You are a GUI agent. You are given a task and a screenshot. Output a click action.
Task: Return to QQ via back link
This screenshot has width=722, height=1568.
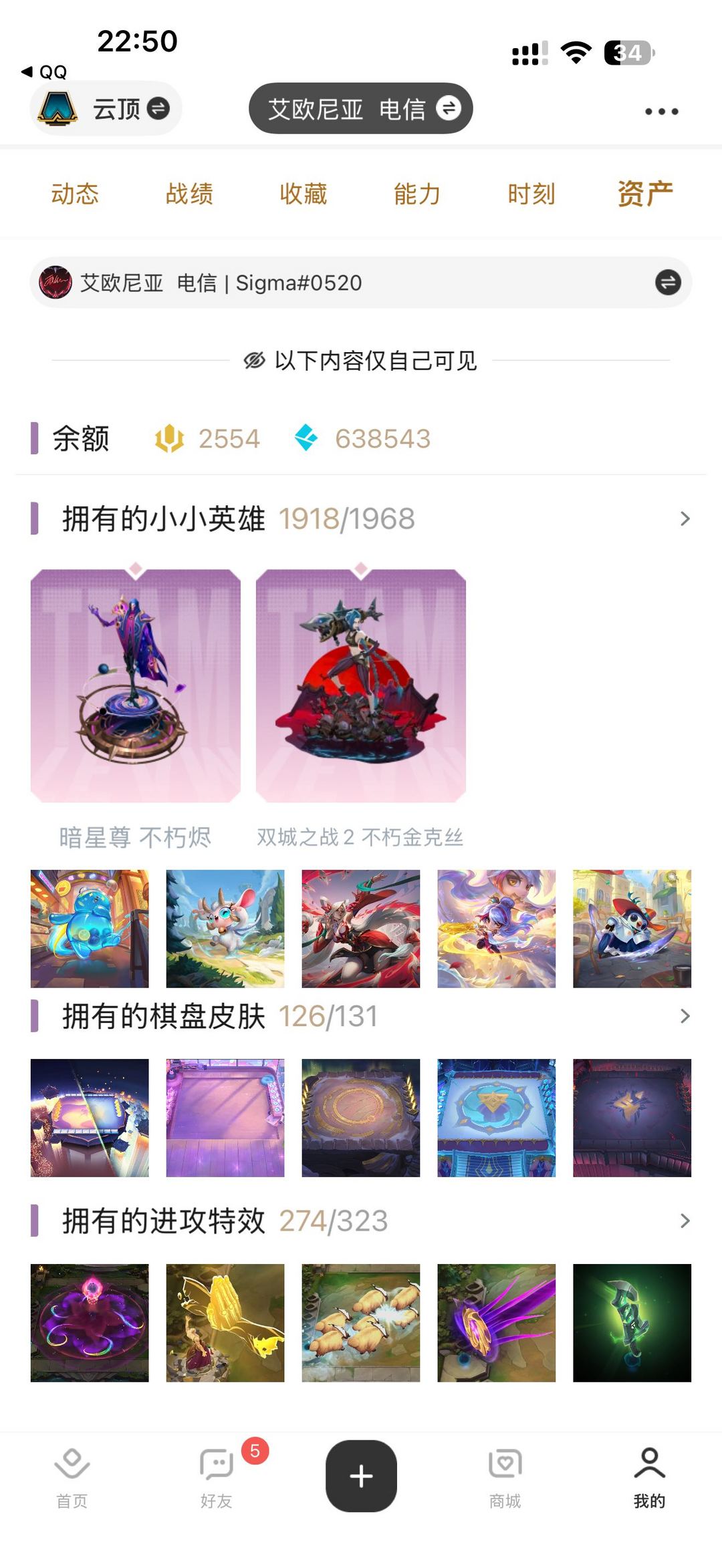point(45,71)
